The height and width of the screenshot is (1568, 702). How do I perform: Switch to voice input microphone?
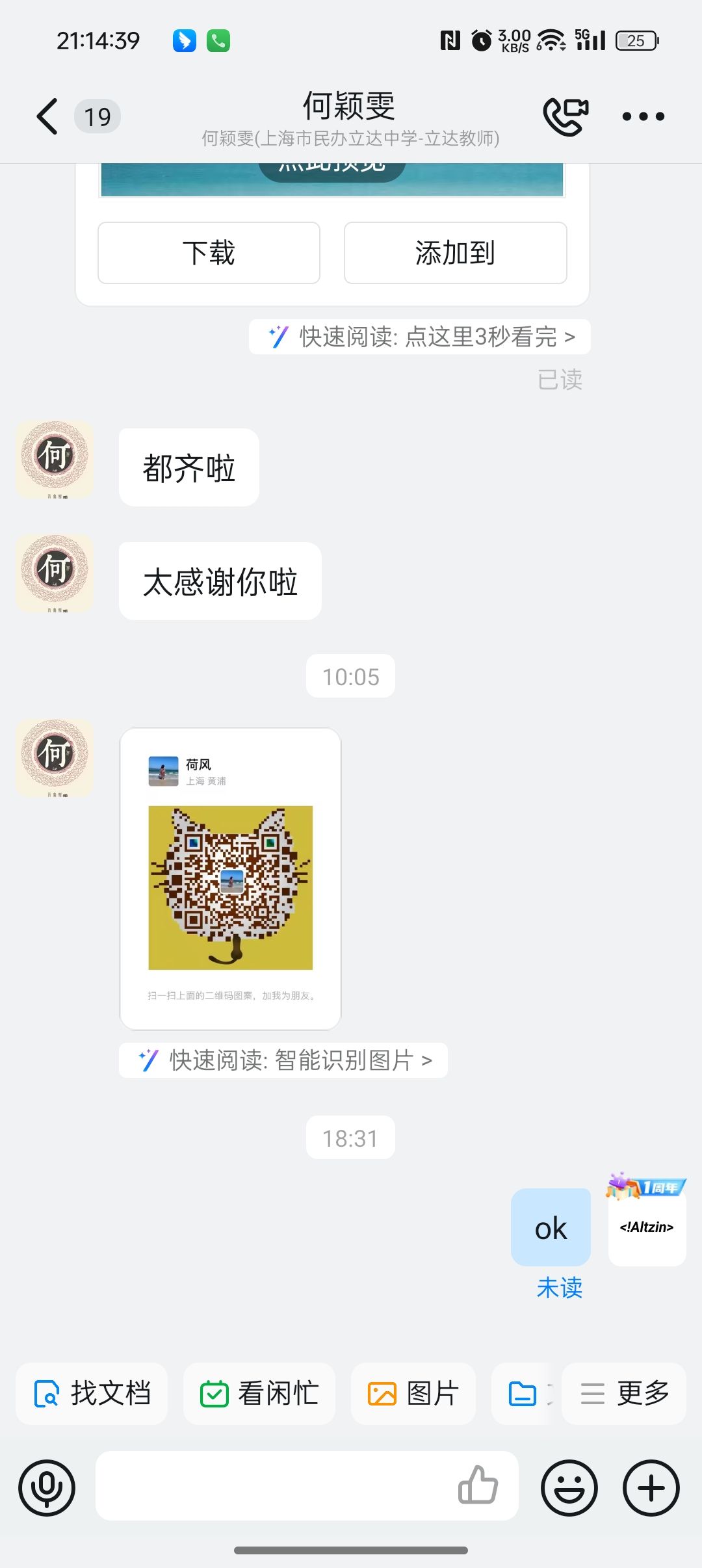[47, 1487]
